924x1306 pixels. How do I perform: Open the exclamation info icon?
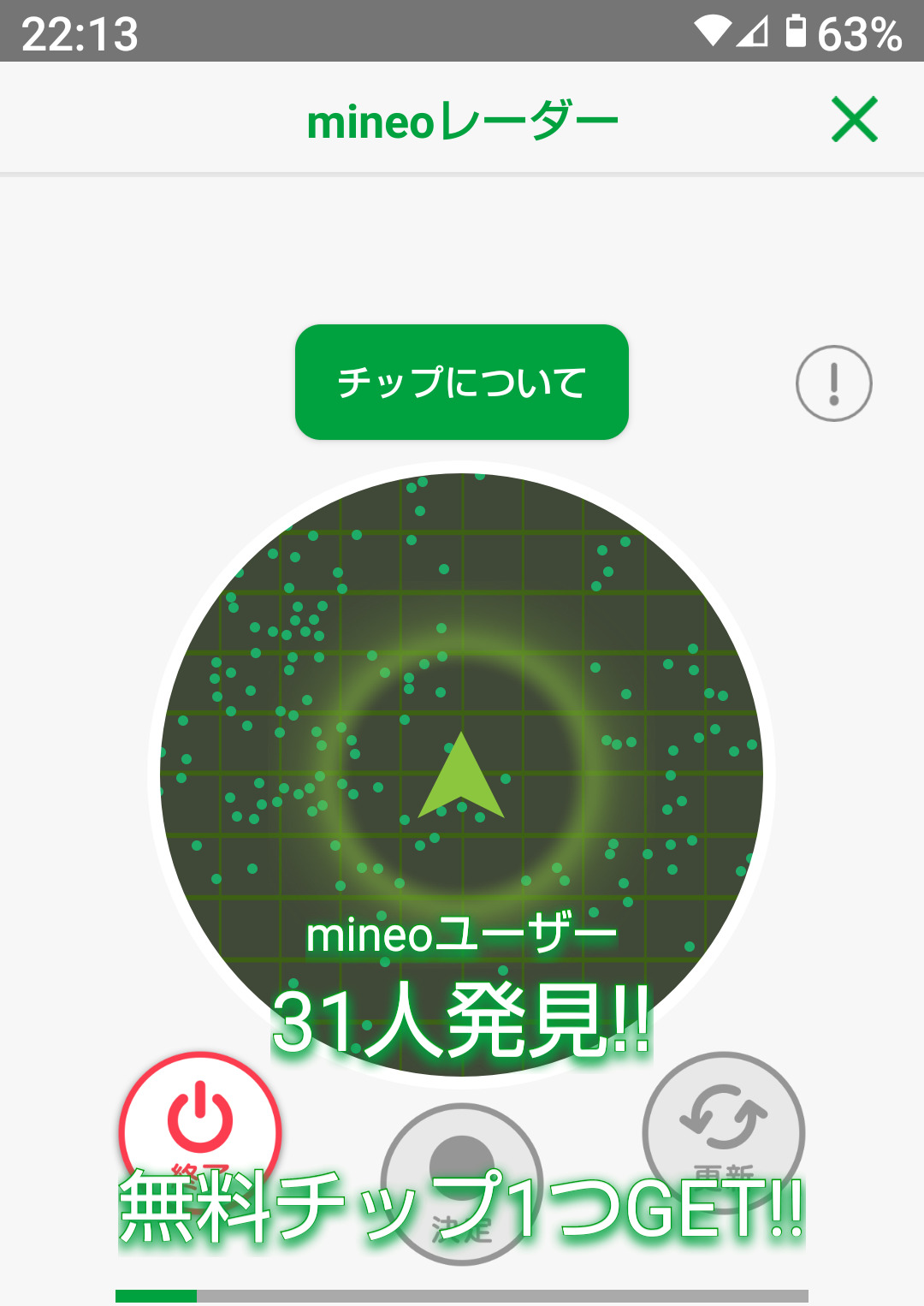click(x=833, y=383)
